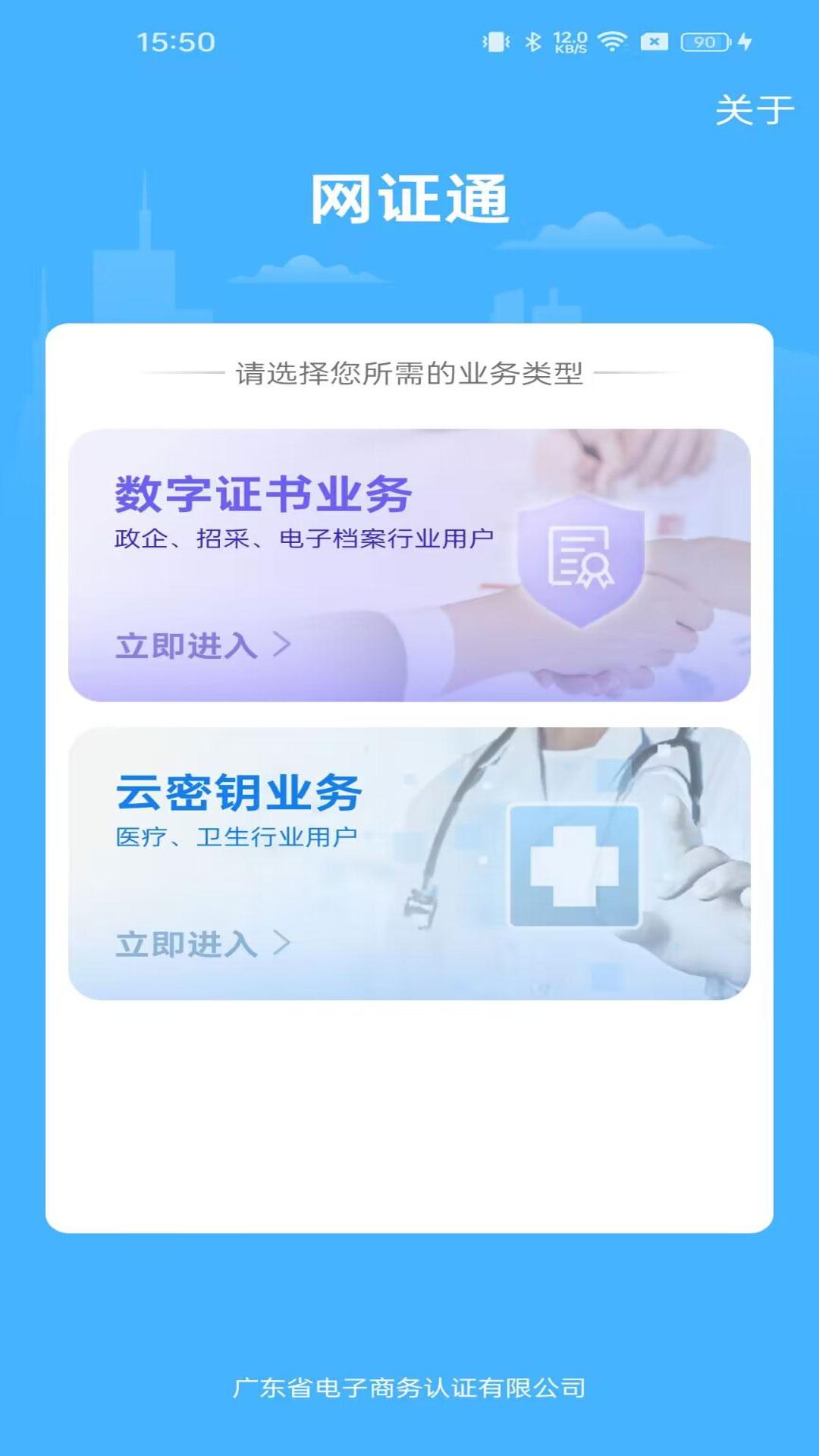Tap the Bluetooth icon in the status bar
The width and height of the screenshot is (819, 1456).
coord(535,43)
